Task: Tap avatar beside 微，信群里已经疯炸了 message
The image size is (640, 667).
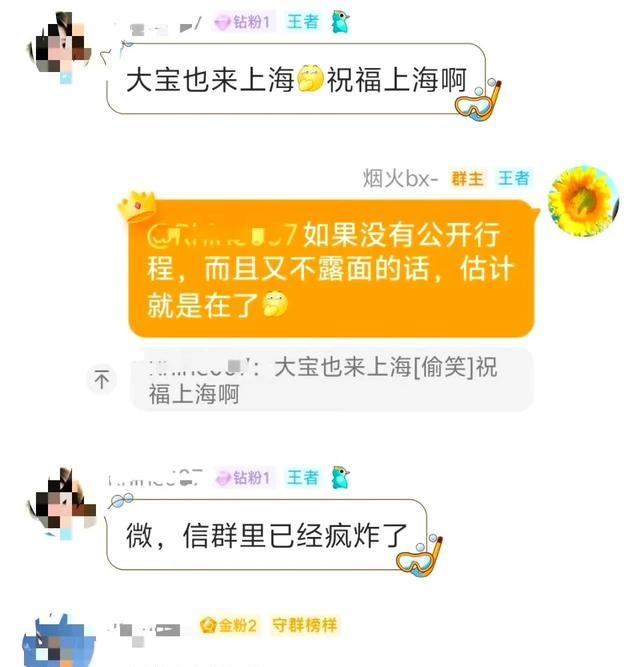Action: [x=62, y=504]
